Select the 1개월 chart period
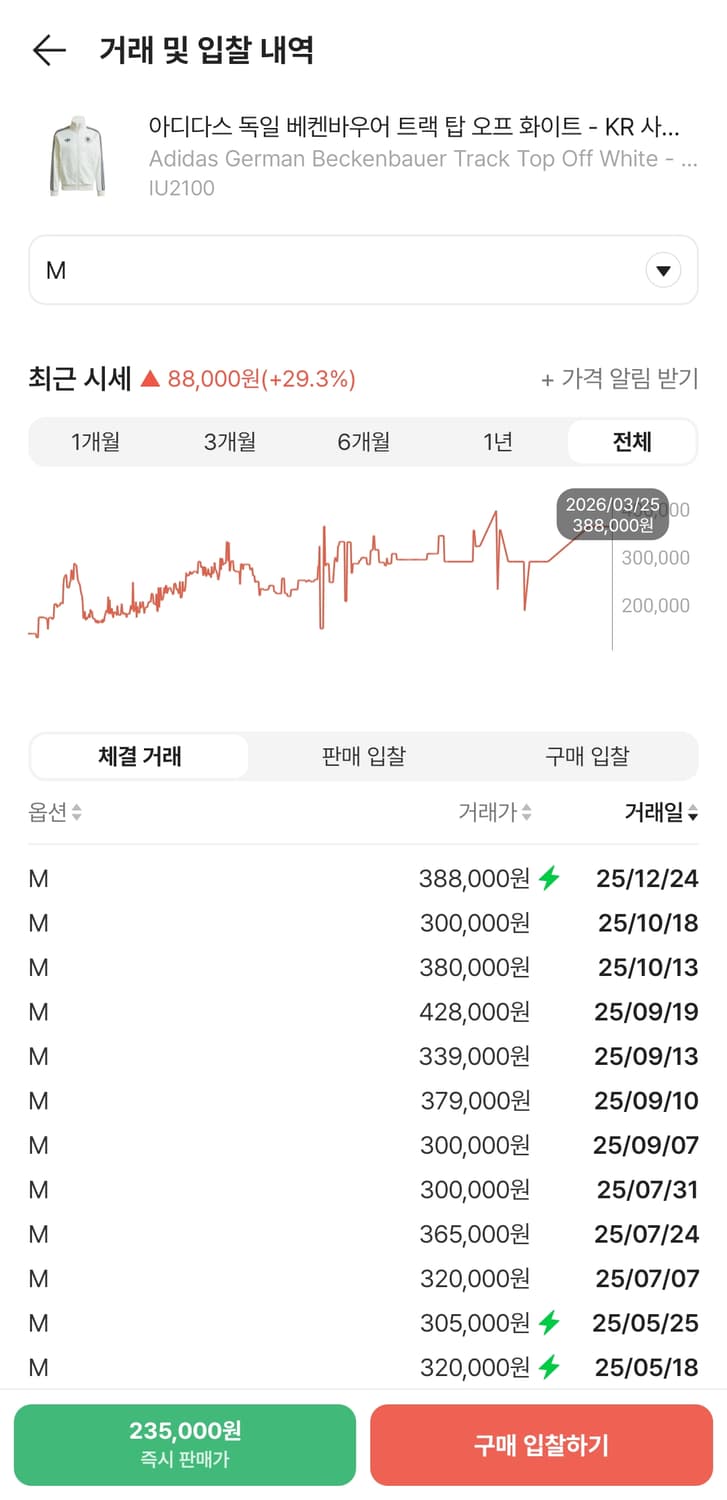This screenshot has width=727, height=1500. (x=96, y=441)
